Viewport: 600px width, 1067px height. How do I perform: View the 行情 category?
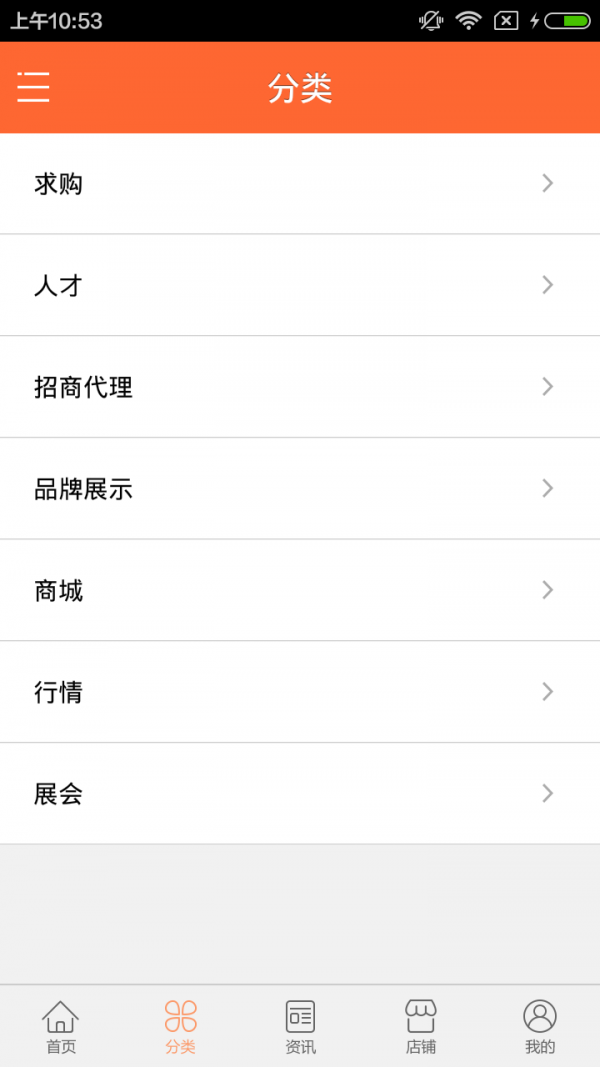(300, 692)
